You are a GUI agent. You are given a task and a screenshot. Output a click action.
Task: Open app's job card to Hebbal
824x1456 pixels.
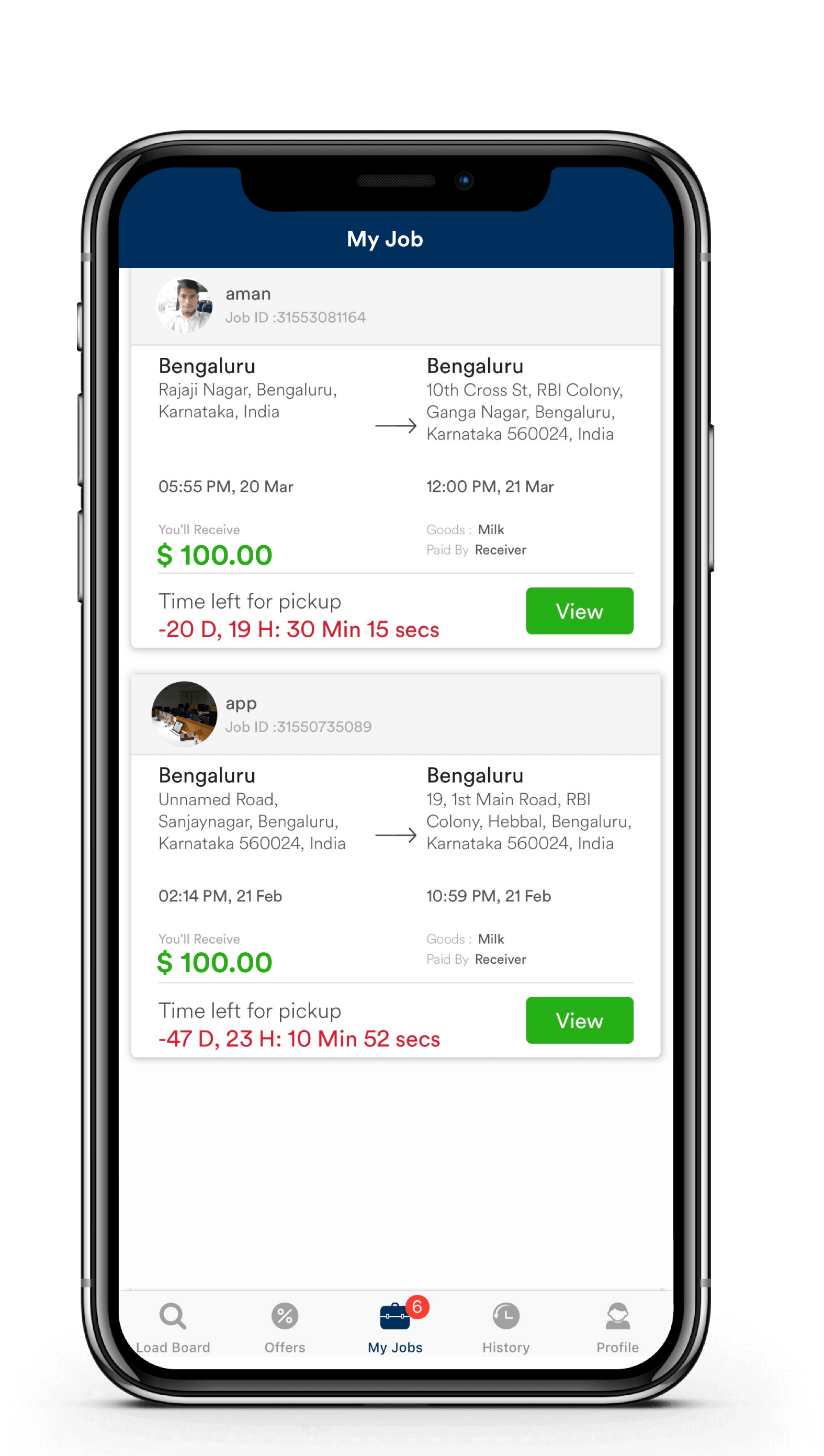tap(396, 866)
